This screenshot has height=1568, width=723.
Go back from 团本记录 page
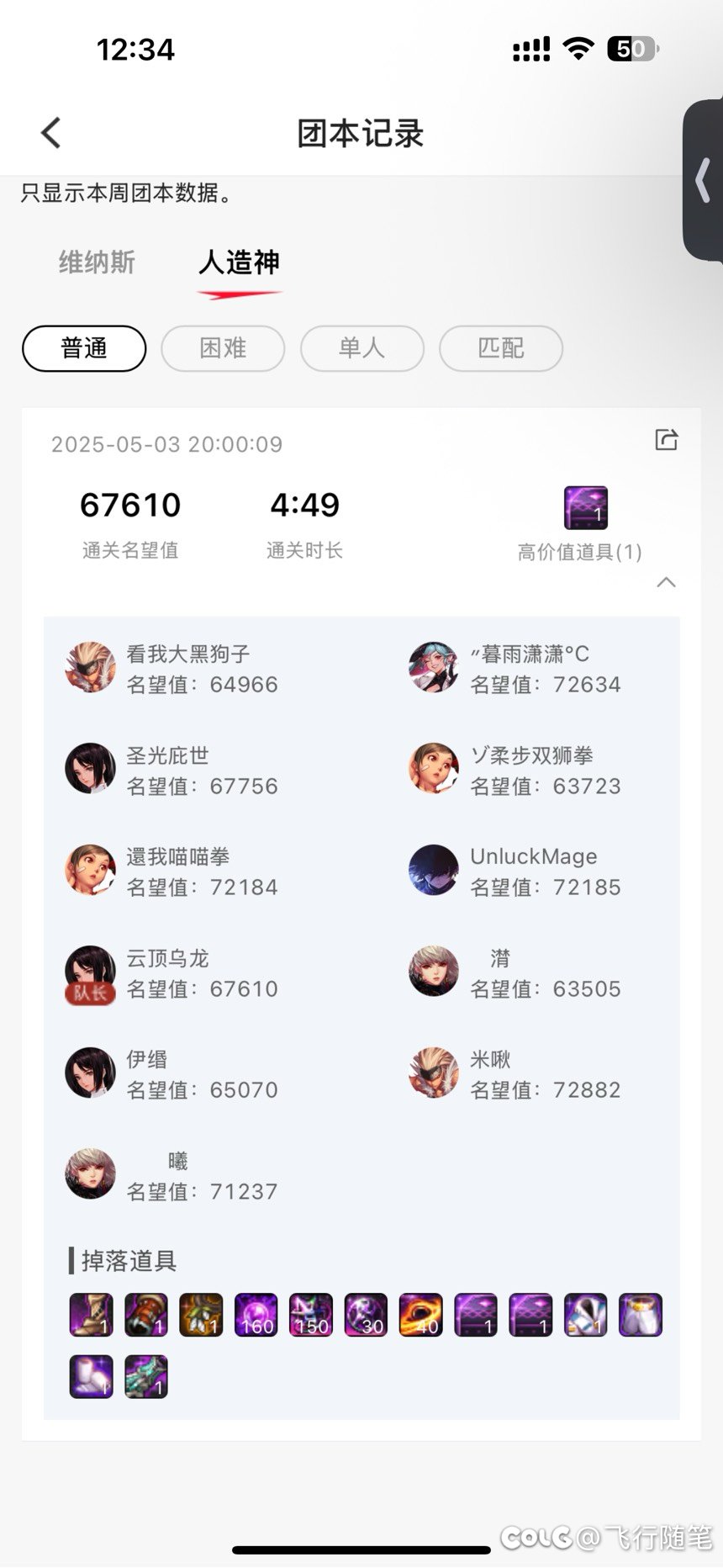(51, 133)
